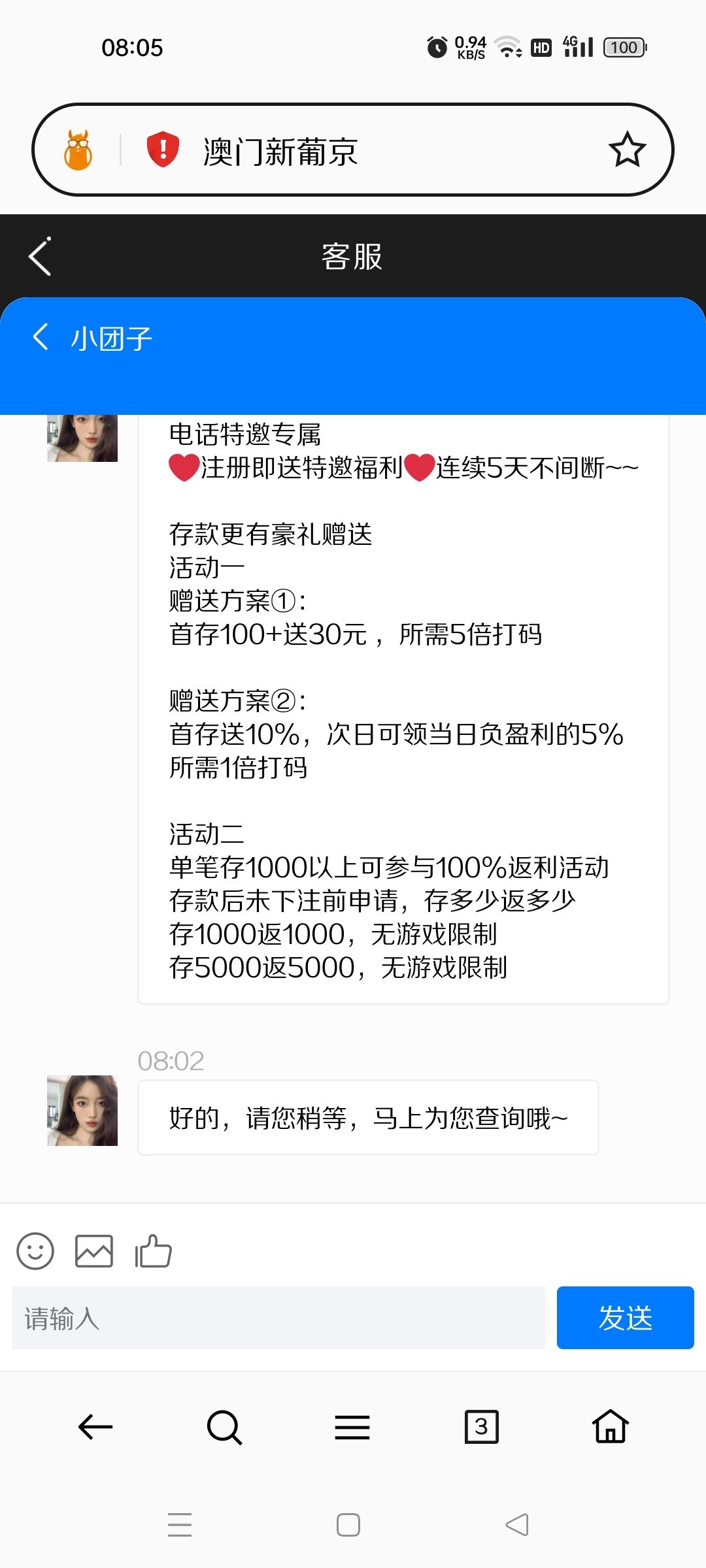Rate the service with the thumbs-up icon
This screenshot has height=1568, width=706.
click(153, 1251)
